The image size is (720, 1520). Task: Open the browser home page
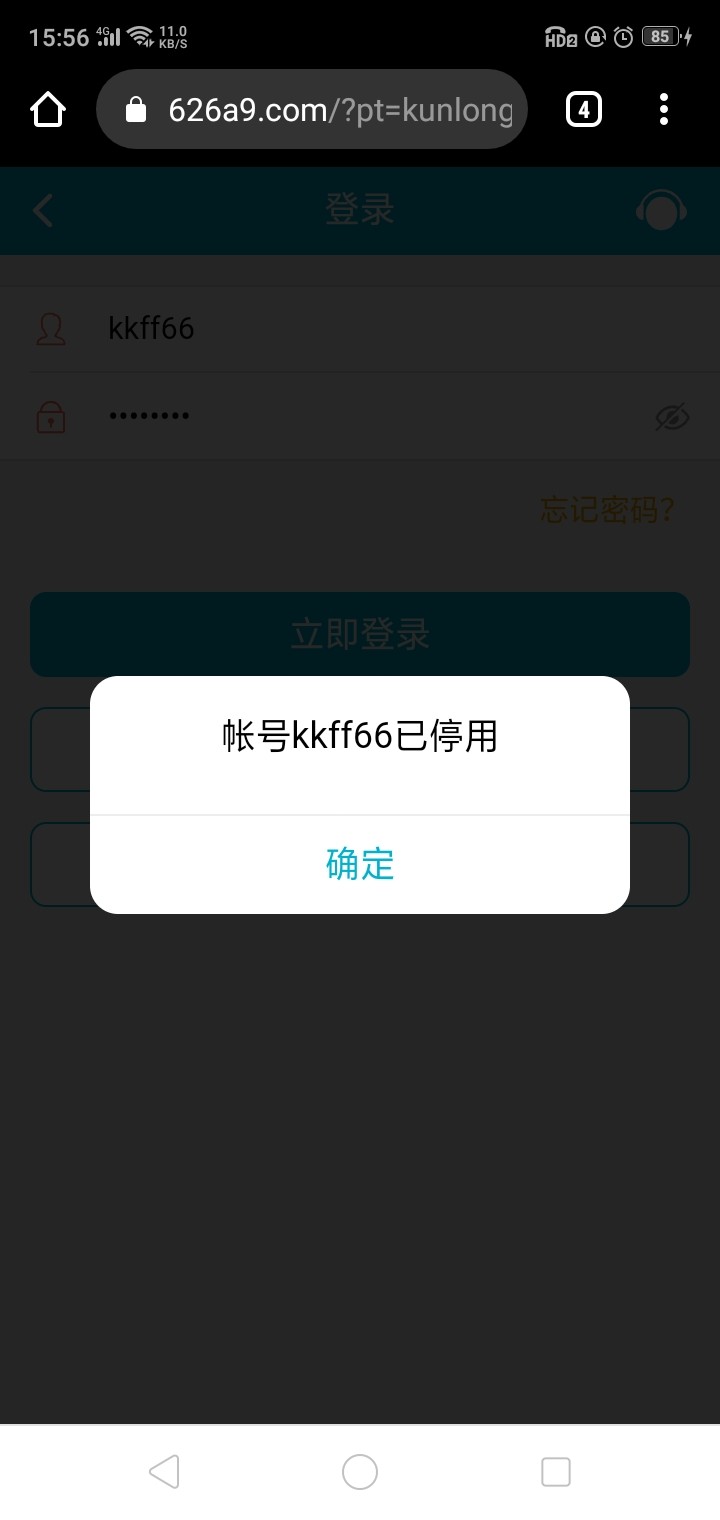pos(48,109)
